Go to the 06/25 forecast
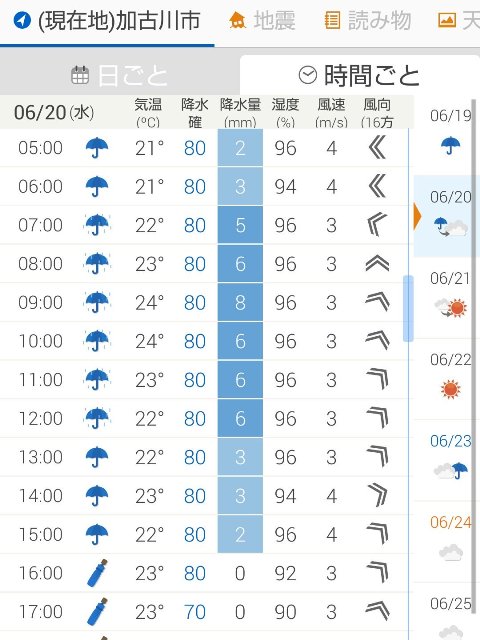The image size is (480, 640). coord(447,611)
